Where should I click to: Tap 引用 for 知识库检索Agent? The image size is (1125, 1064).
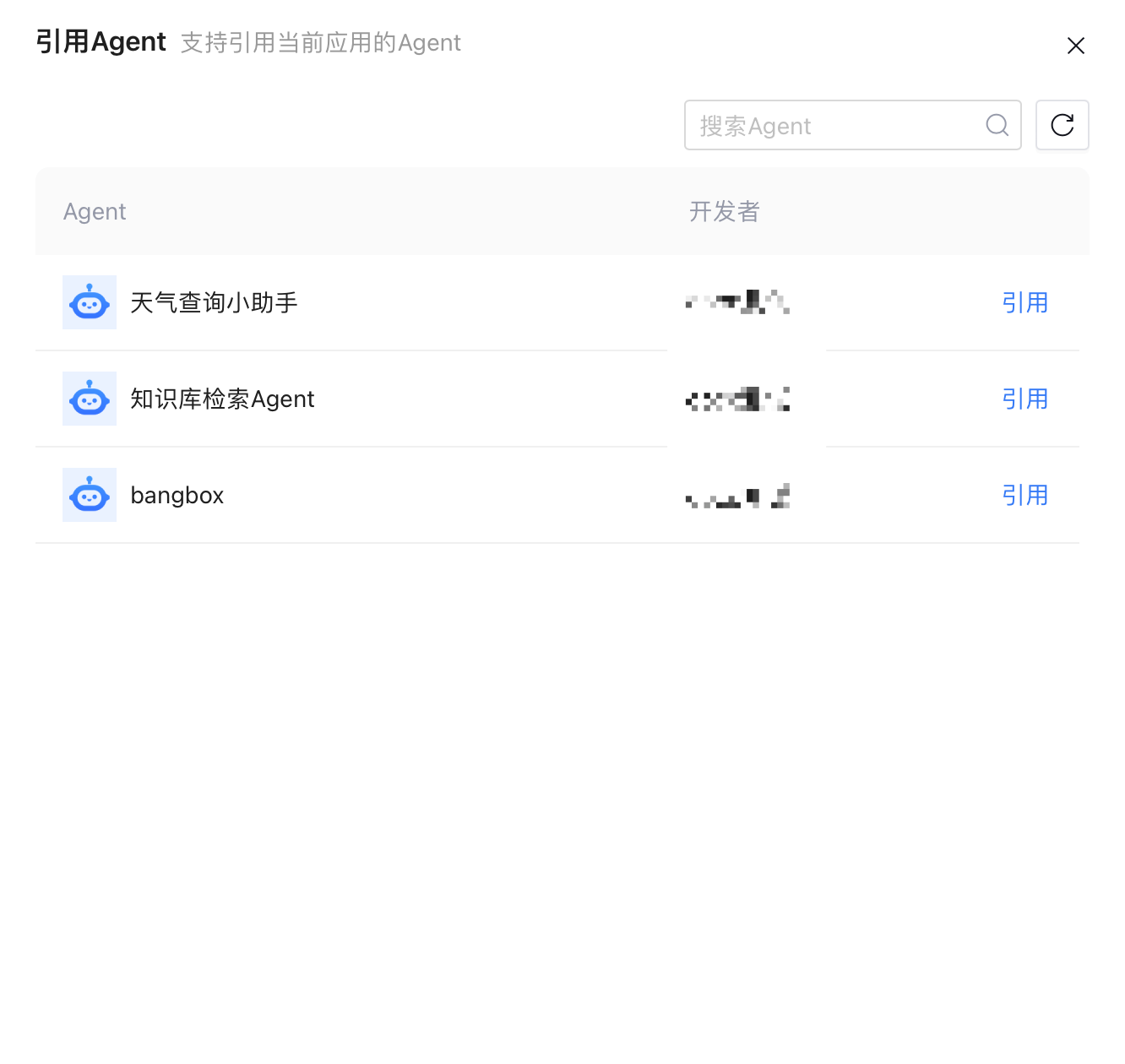(x=1024, y=399)
